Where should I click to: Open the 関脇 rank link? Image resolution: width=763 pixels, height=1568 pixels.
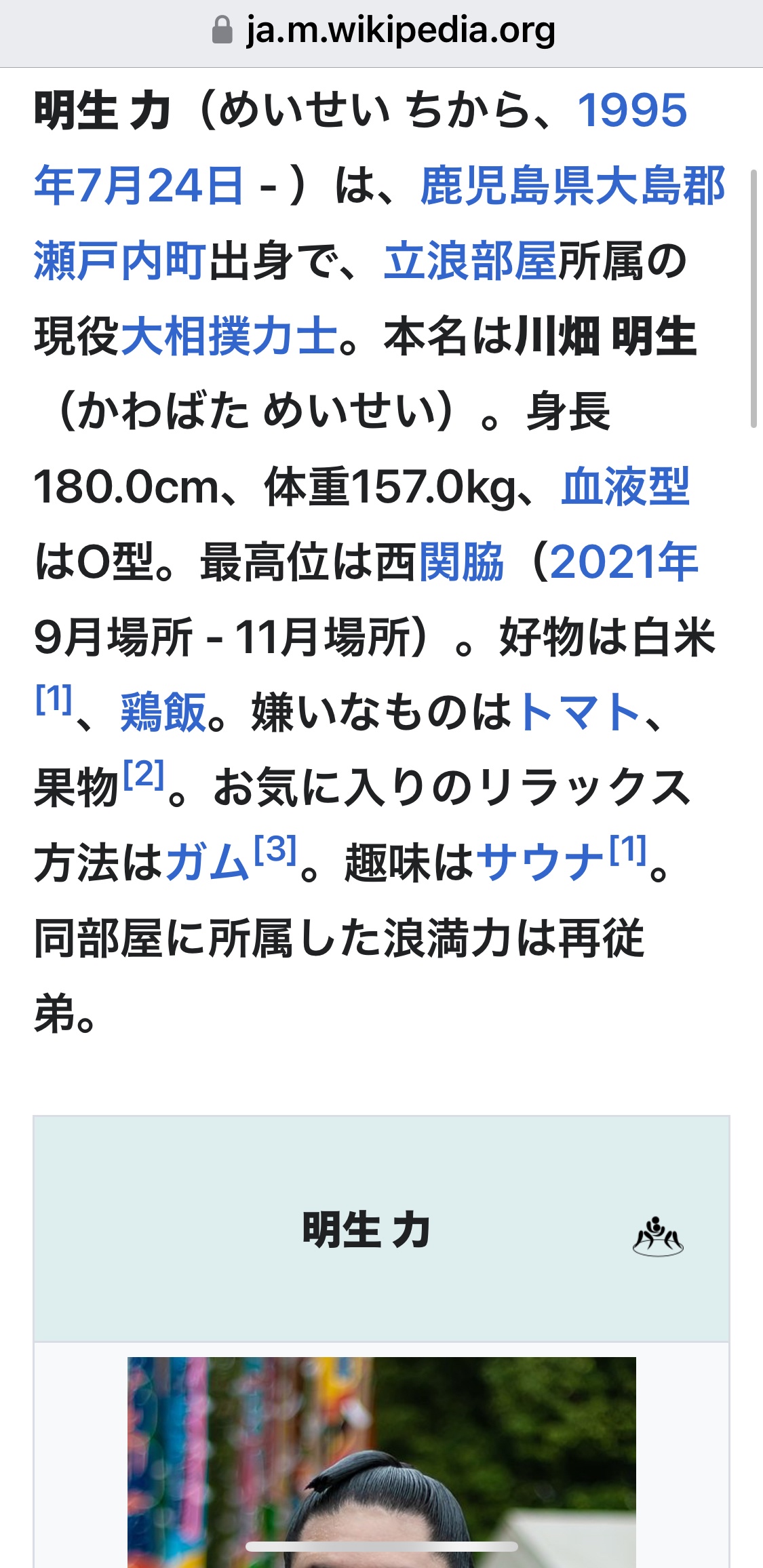461,562
